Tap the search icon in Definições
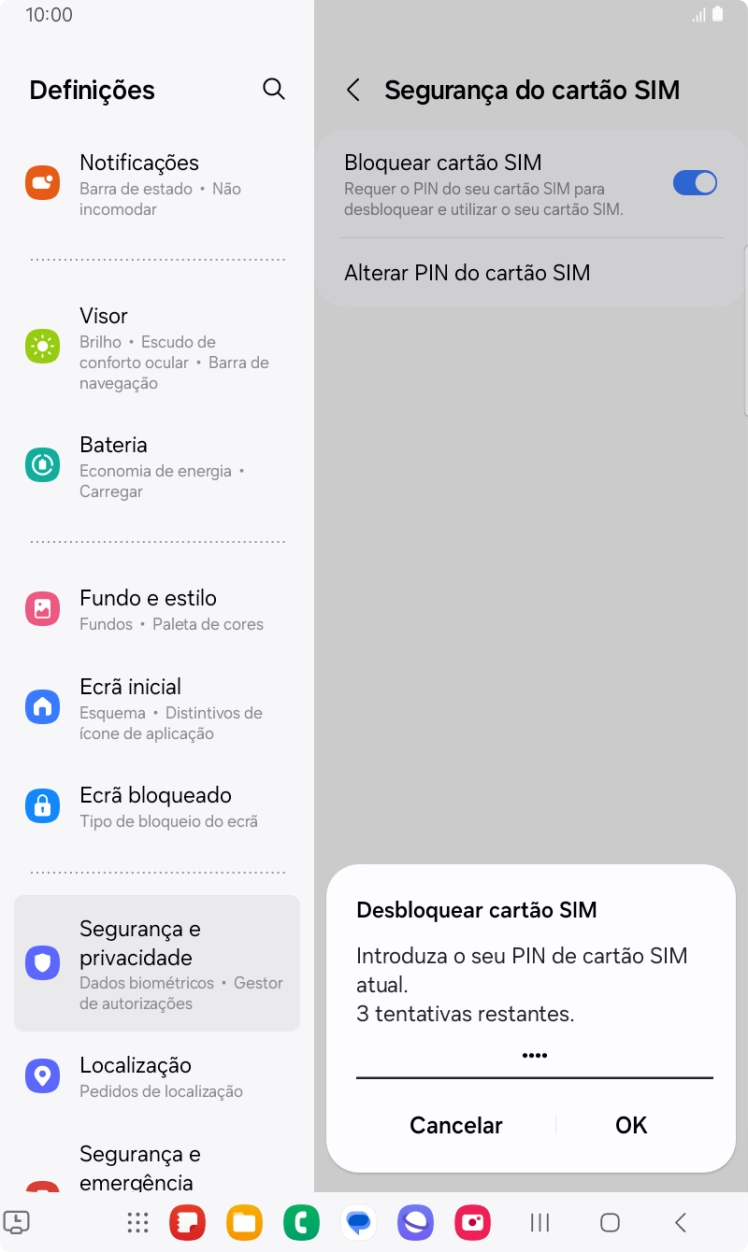This screenshot has height=1252, width=748. point(273,89)
